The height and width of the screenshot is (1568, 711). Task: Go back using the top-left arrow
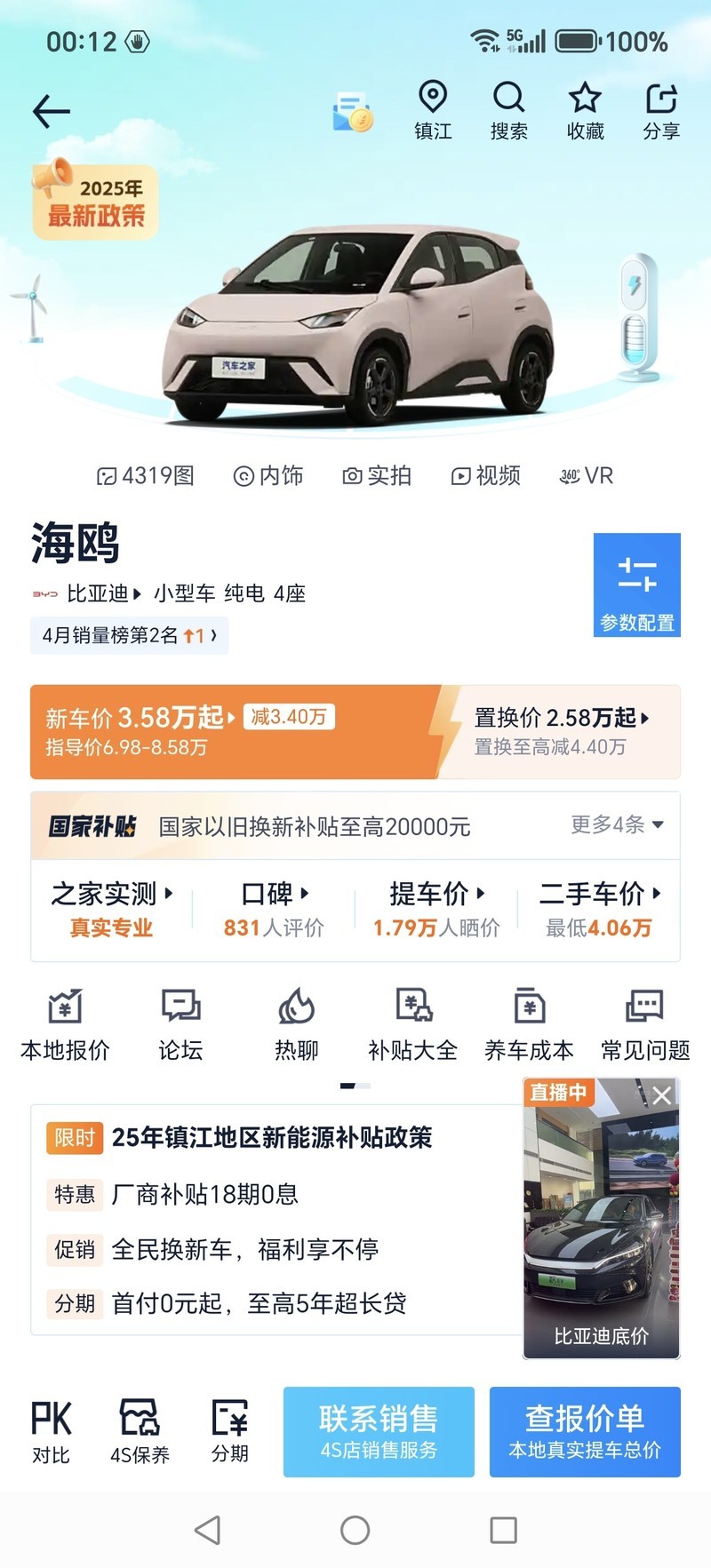tap(51, 112)
